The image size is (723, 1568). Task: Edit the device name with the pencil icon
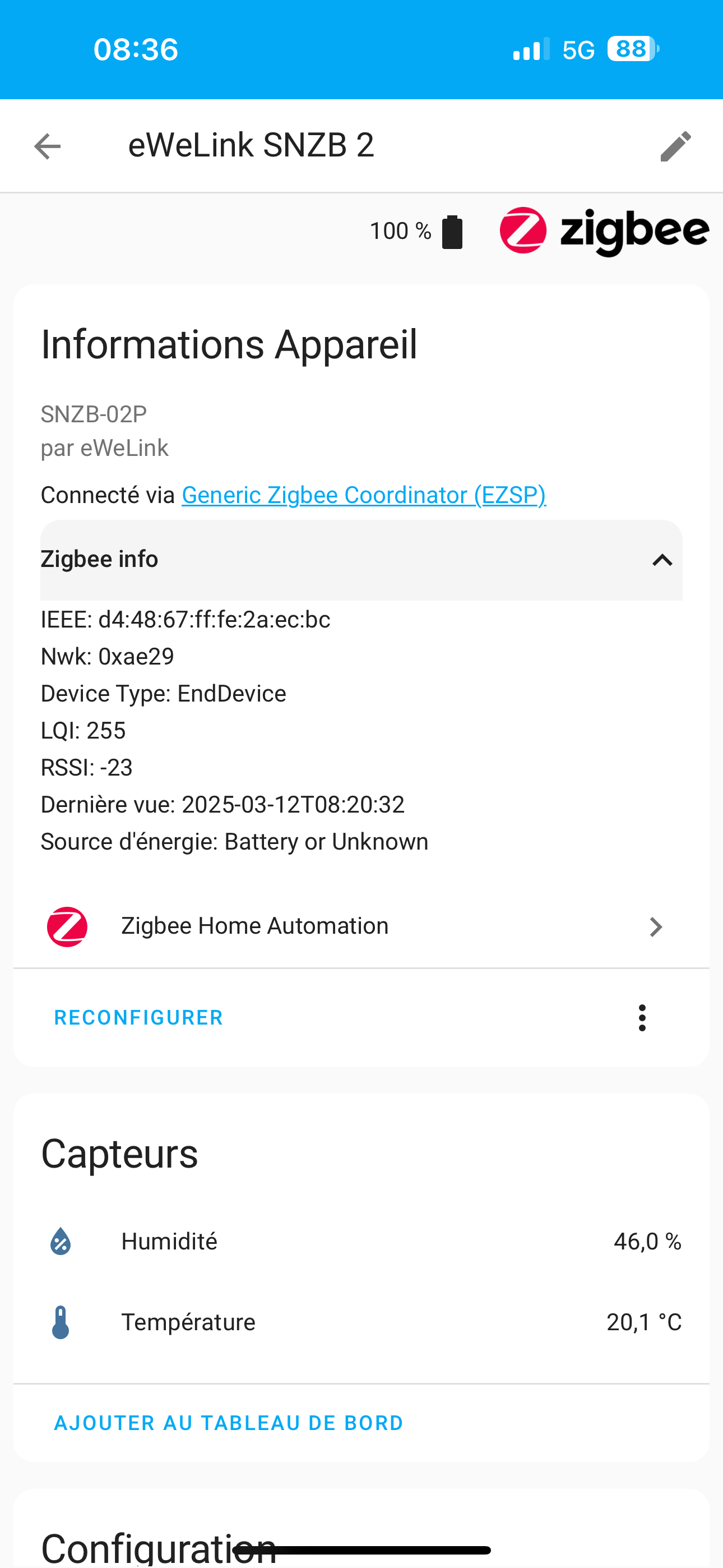(x=675, y=147)
